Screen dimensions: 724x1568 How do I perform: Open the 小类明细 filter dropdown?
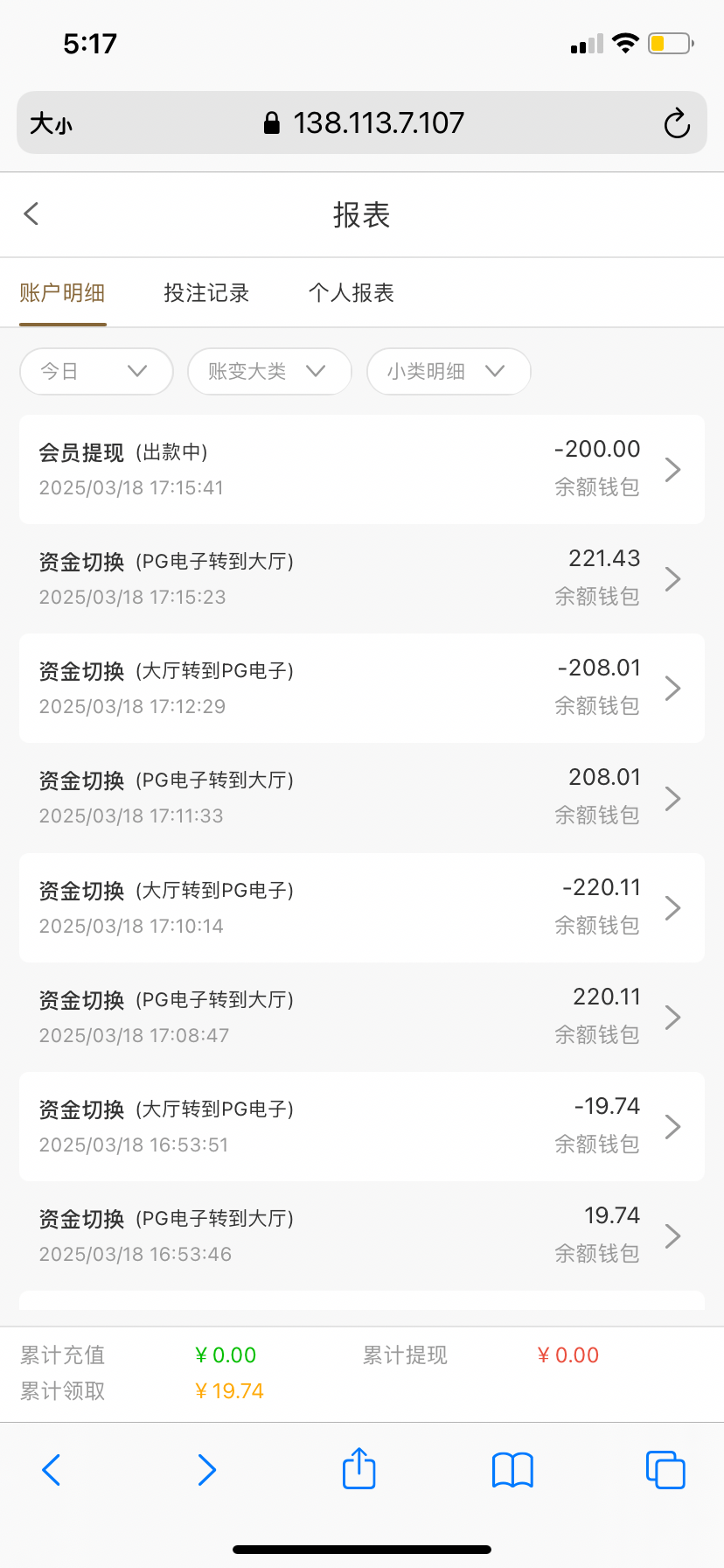coord(449,371)
